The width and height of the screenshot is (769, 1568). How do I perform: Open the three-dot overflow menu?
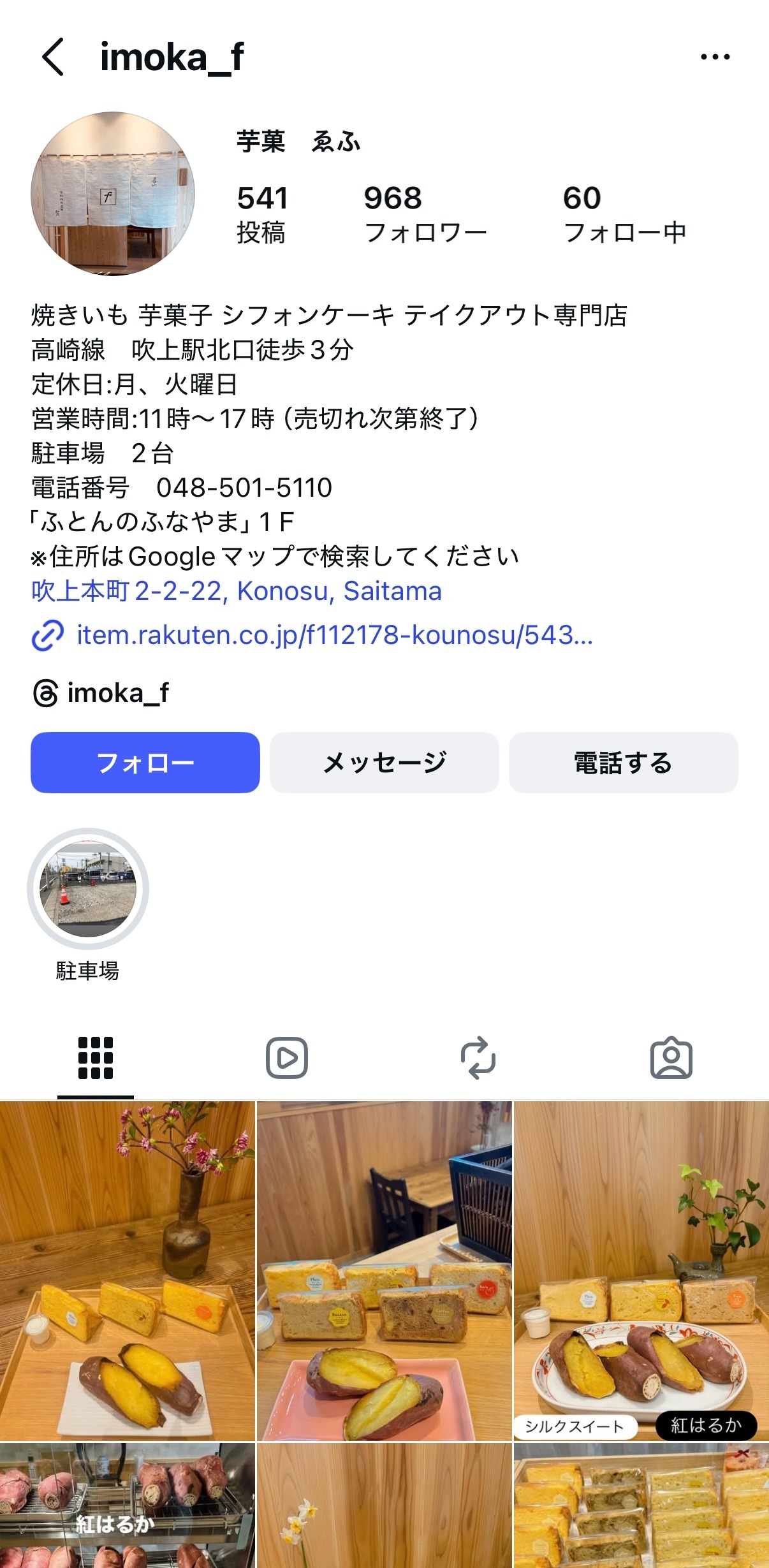pos(715,57)
